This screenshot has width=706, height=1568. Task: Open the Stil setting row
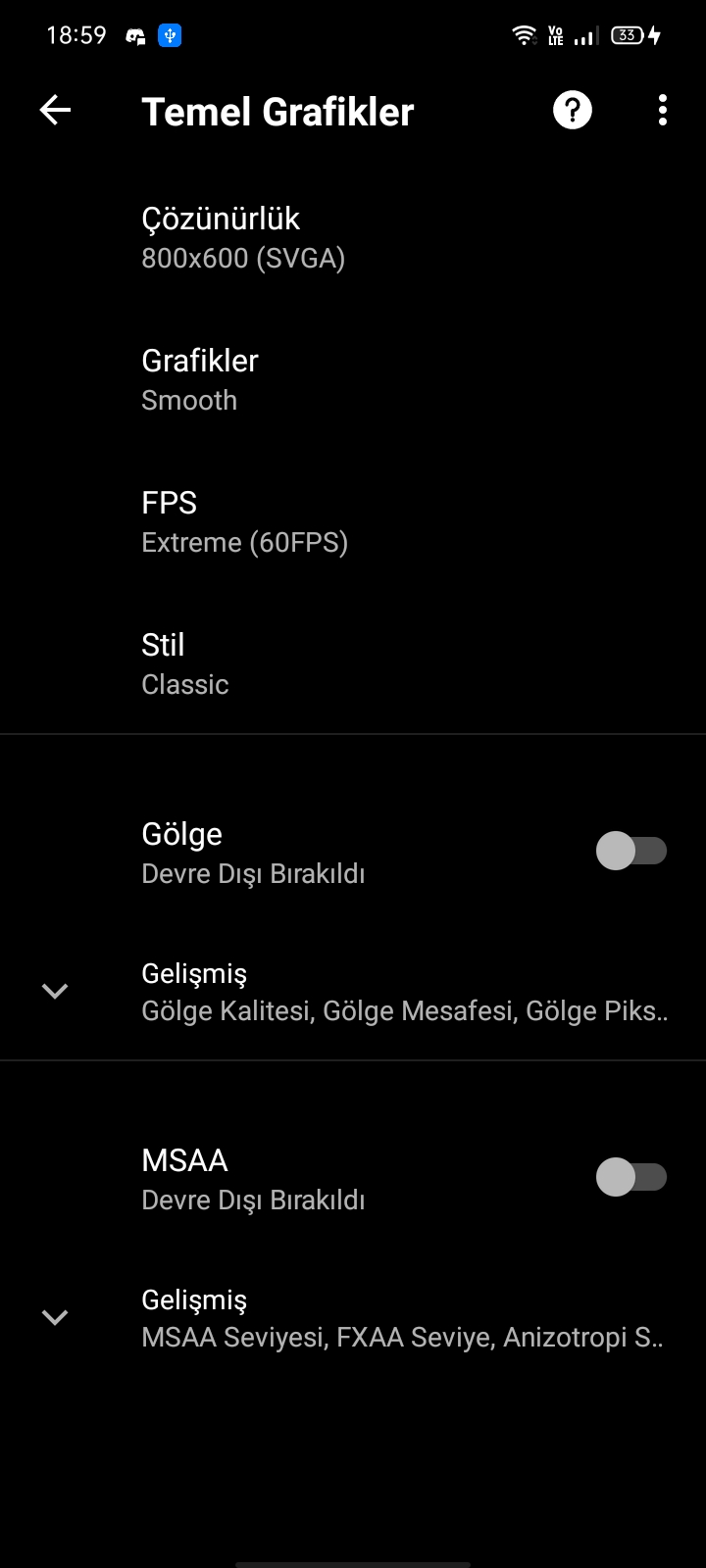pos(353,663)
